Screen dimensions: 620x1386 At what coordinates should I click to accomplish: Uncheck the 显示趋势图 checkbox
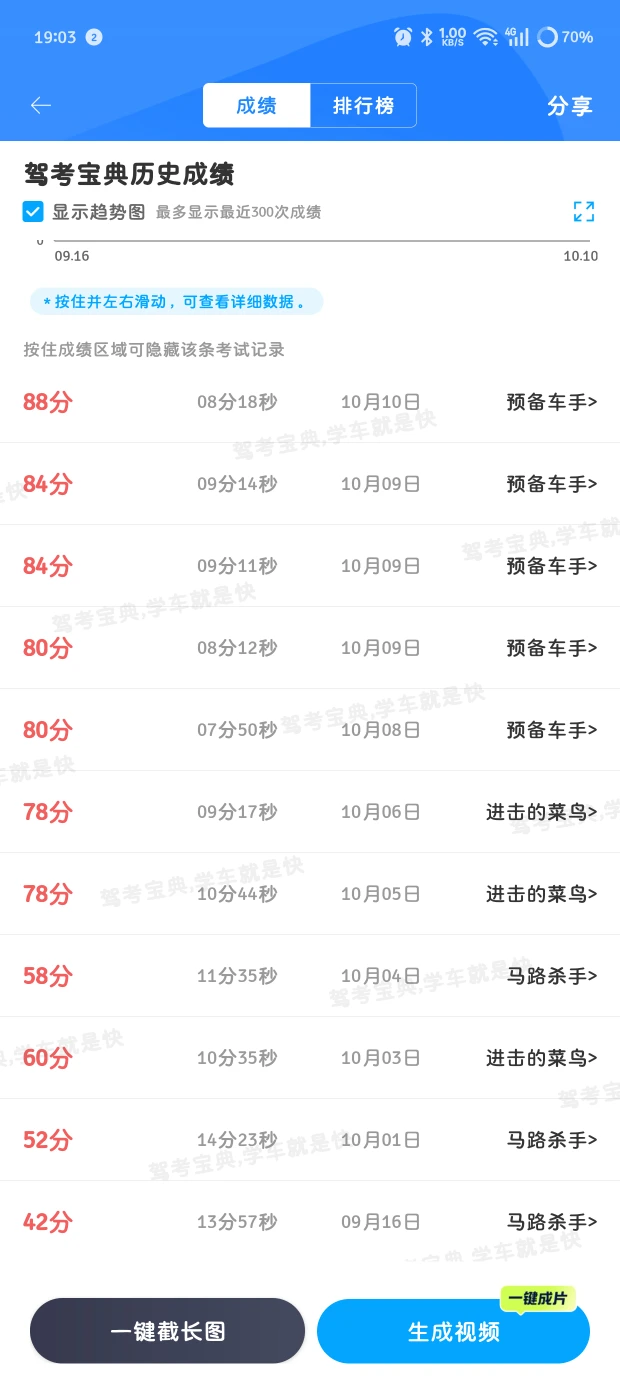point(33,212)
